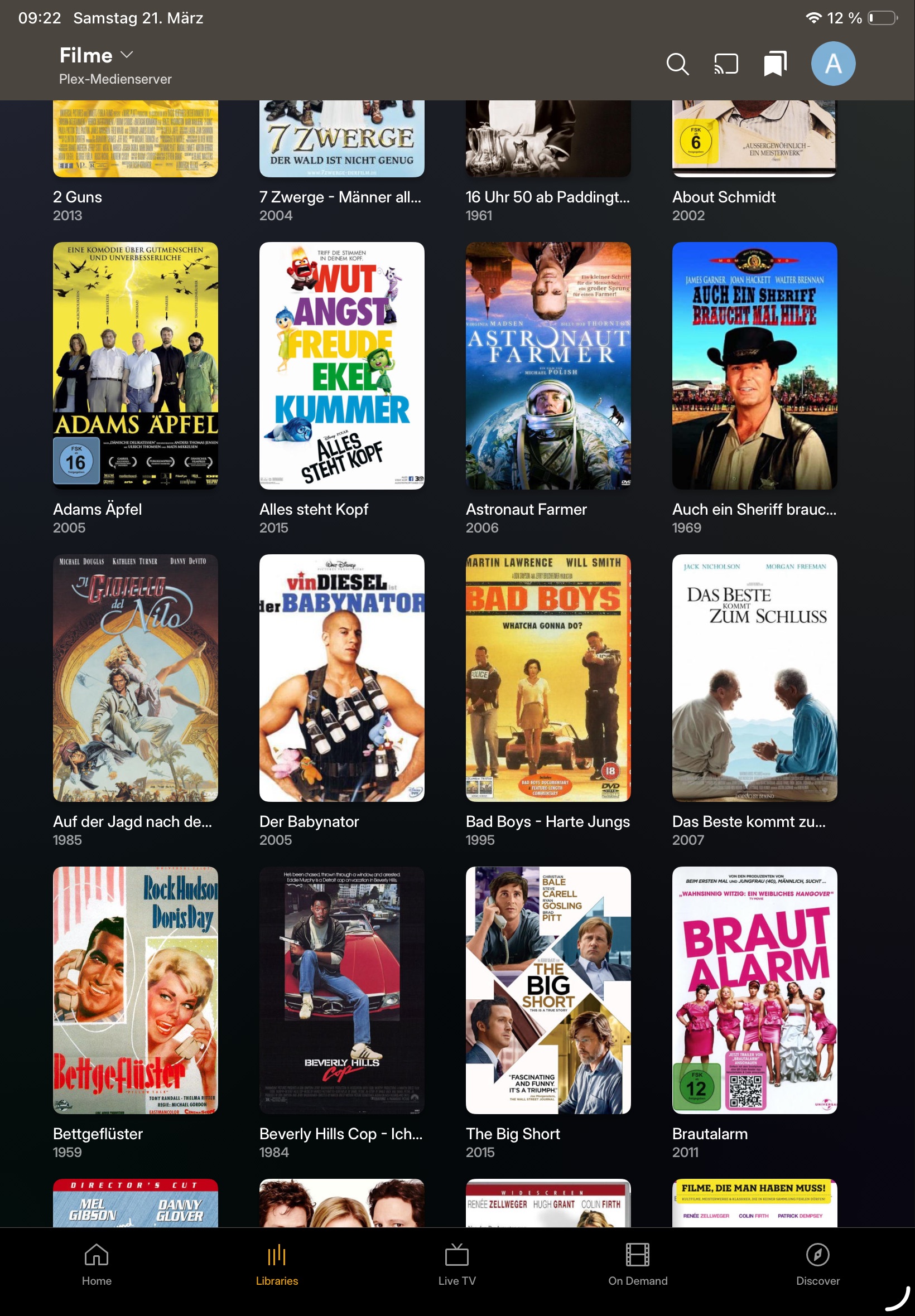
Task: Open the bookmarks icon in header
Action: tap(774, 64)
